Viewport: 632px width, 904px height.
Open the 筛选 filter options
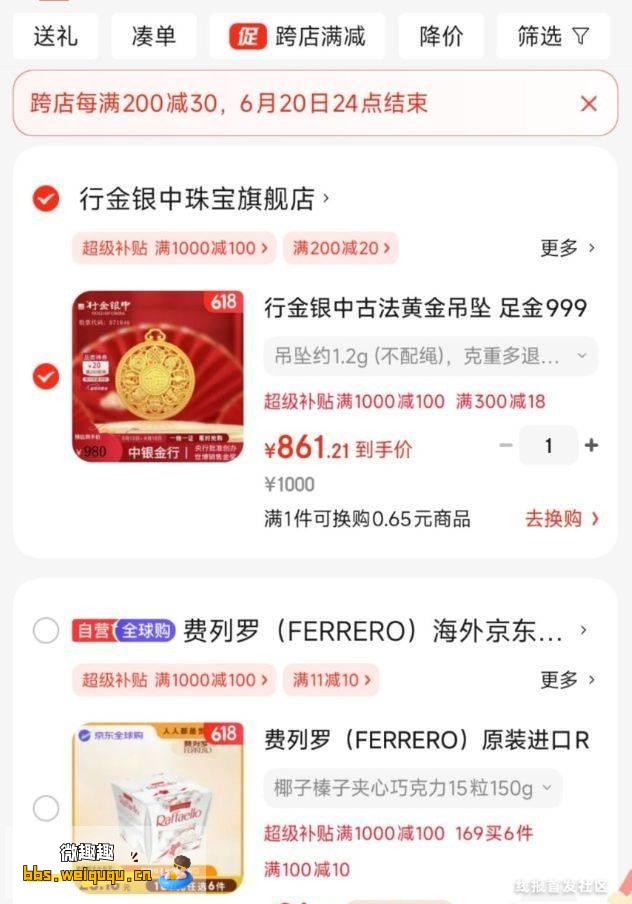[553, 37]
